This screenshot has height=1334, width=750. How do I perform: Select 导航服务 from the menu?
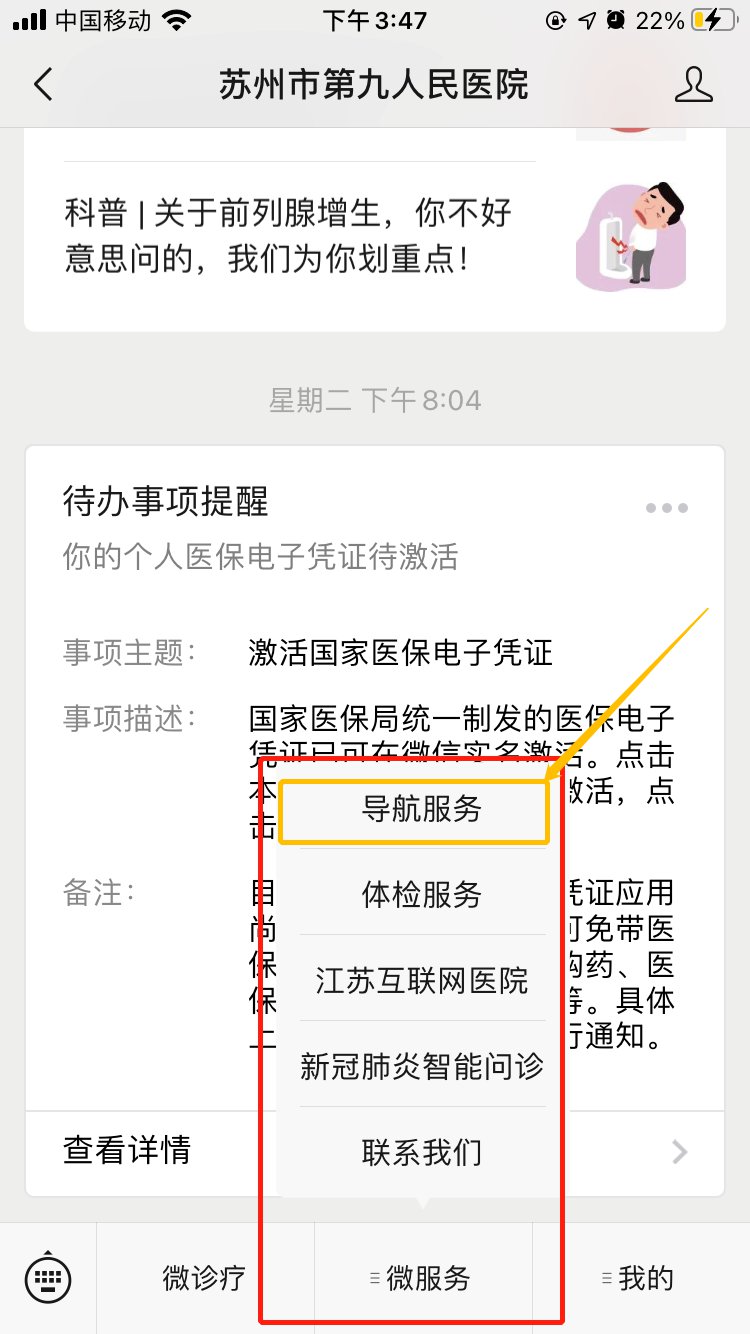tap(422, 809)
